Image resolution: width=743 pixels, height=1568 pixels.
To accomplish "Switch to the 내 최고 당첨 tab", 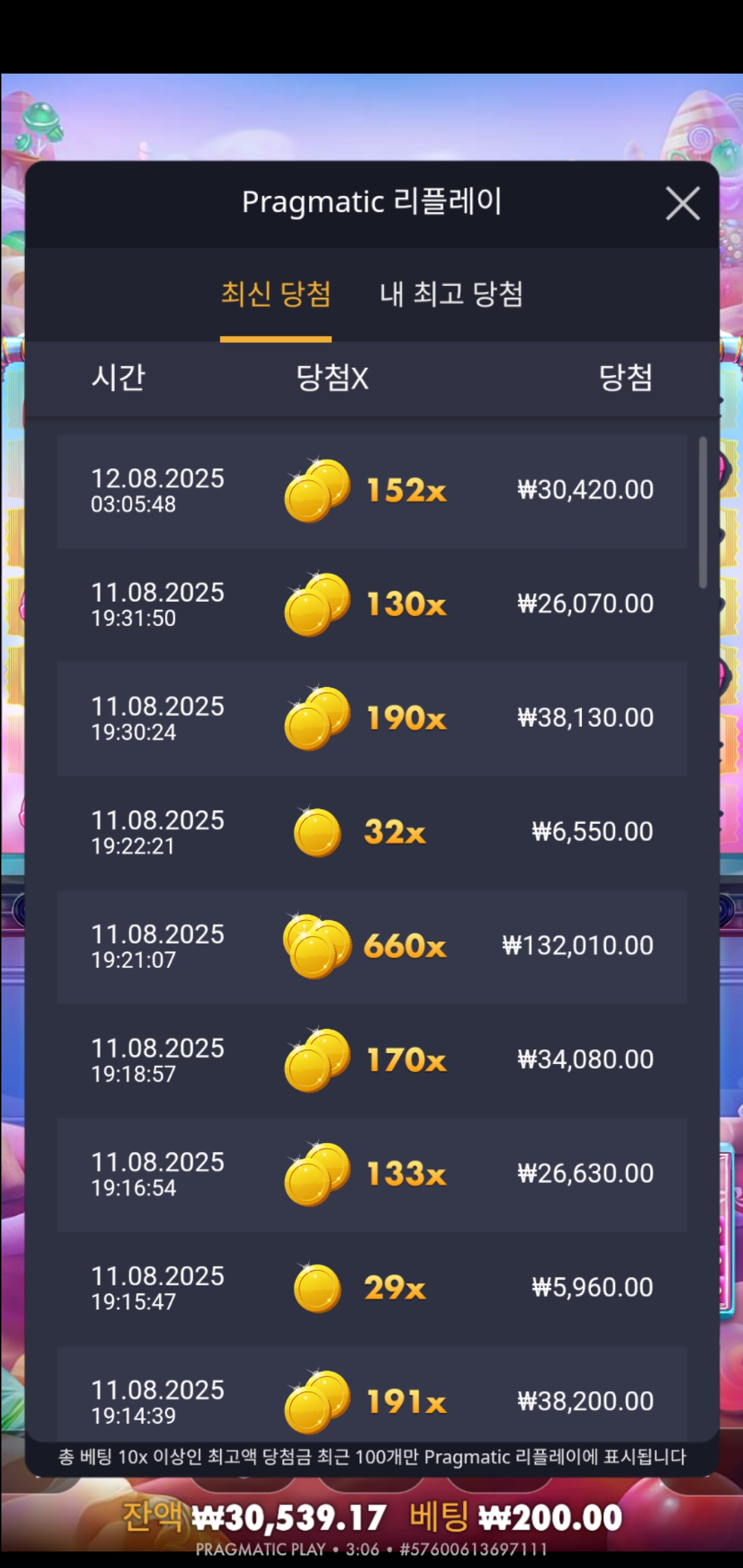I will coord(451,294).
